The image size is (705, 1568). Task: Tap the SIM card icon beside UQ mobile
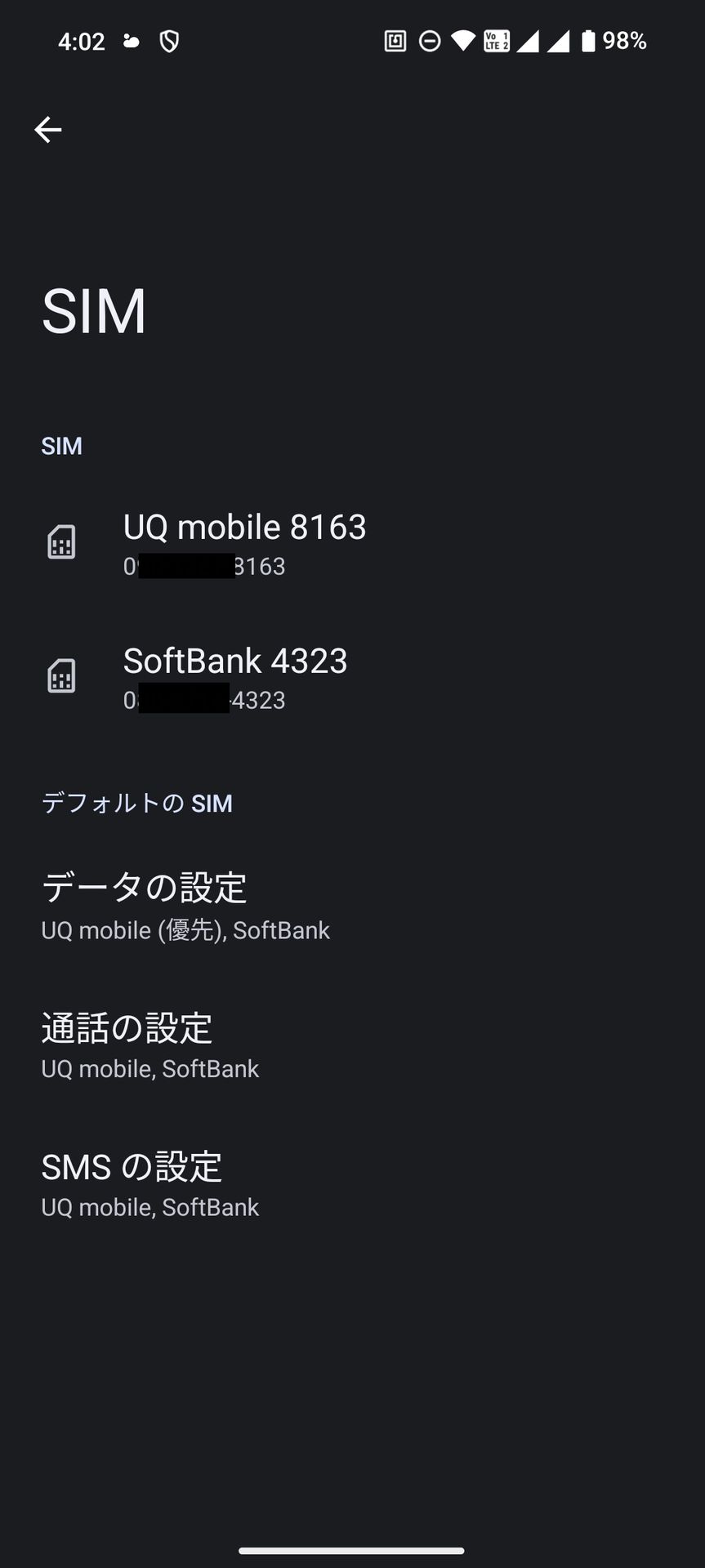62,541
